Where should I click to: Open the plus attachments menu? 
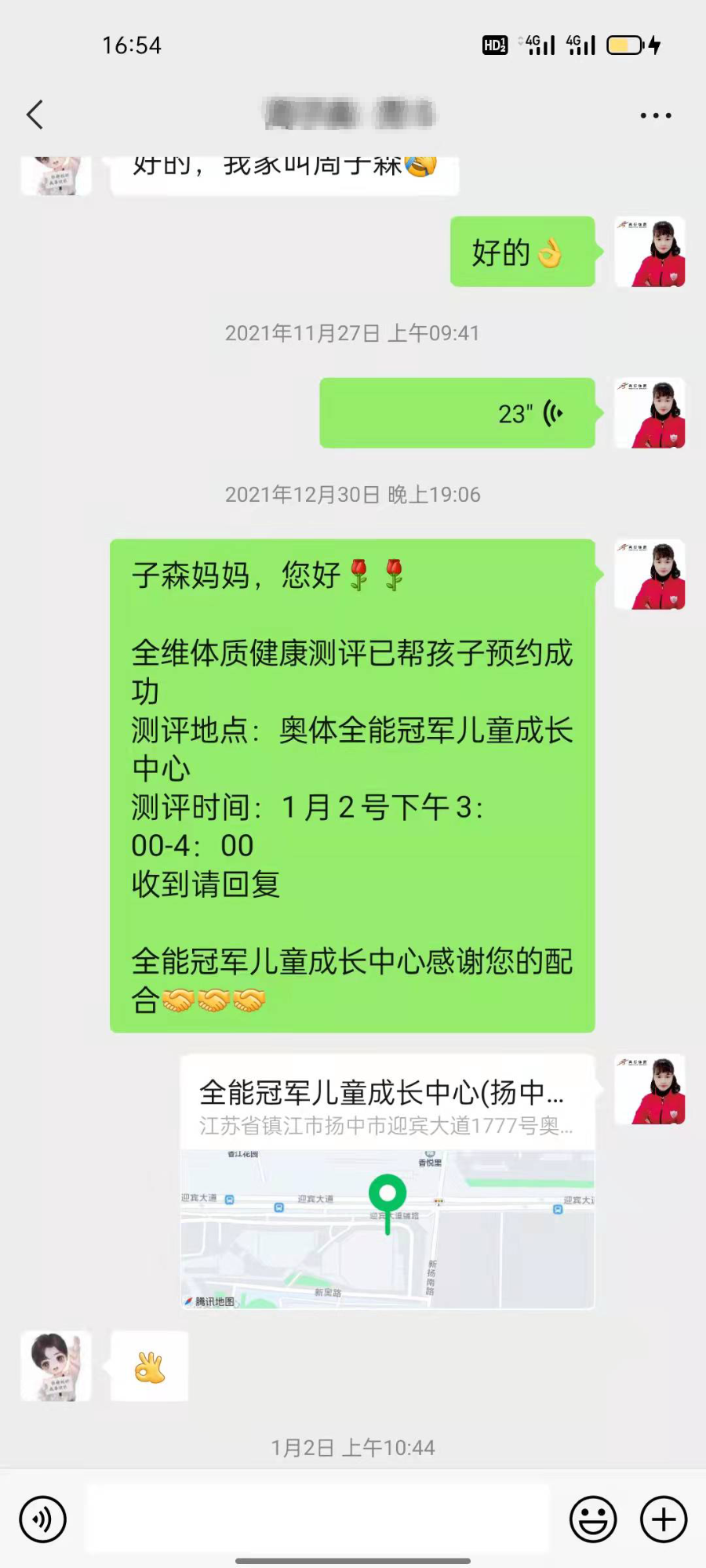pos(664,1519)
